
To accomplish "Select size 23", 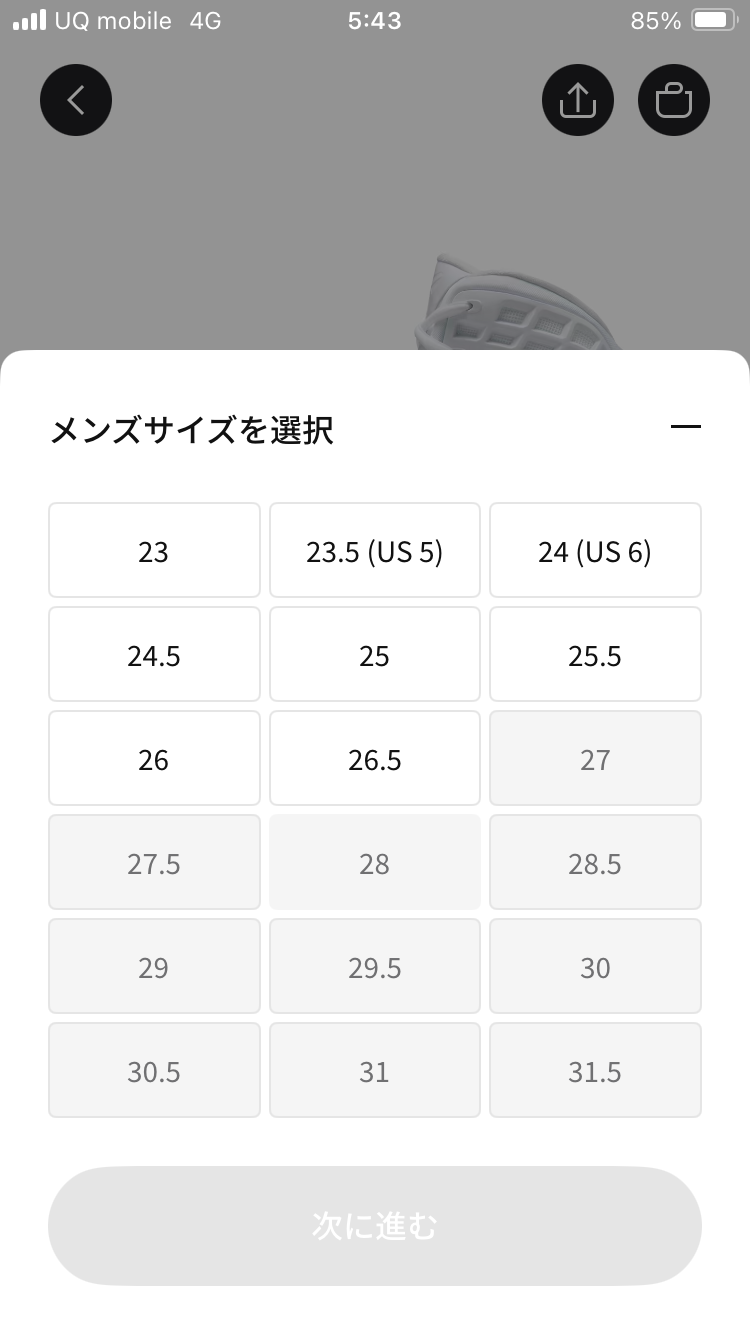I will (x=154, y=551).
